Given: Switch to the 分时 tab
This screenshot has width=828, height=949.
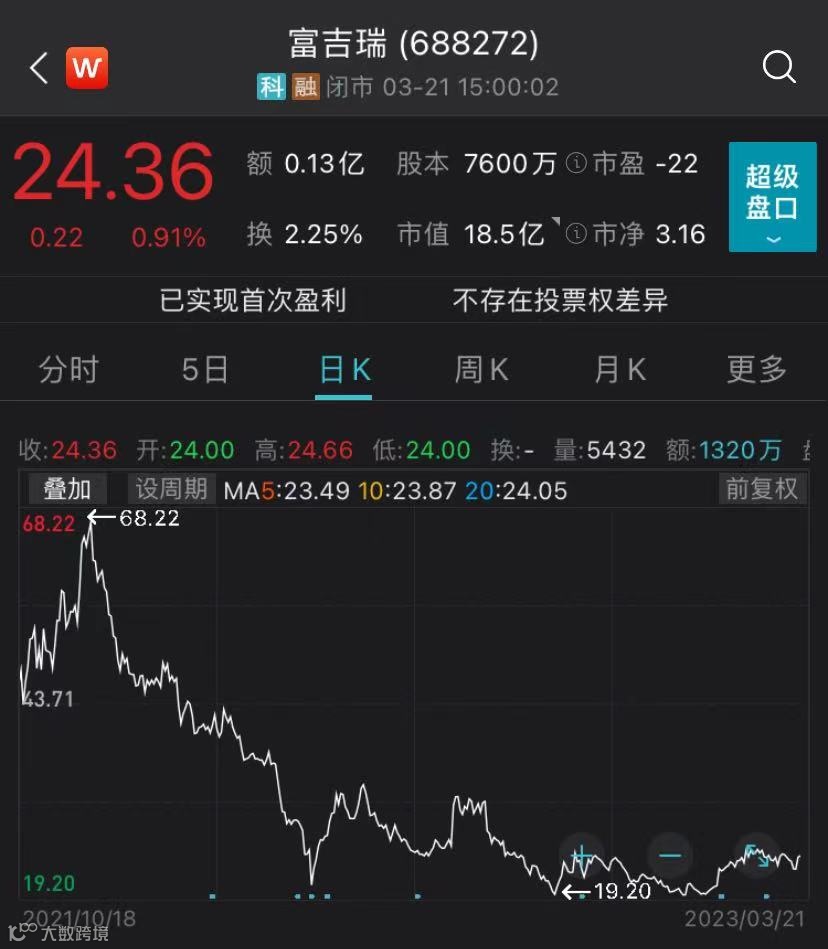Looking at the screenshot, I should [68, 370].
